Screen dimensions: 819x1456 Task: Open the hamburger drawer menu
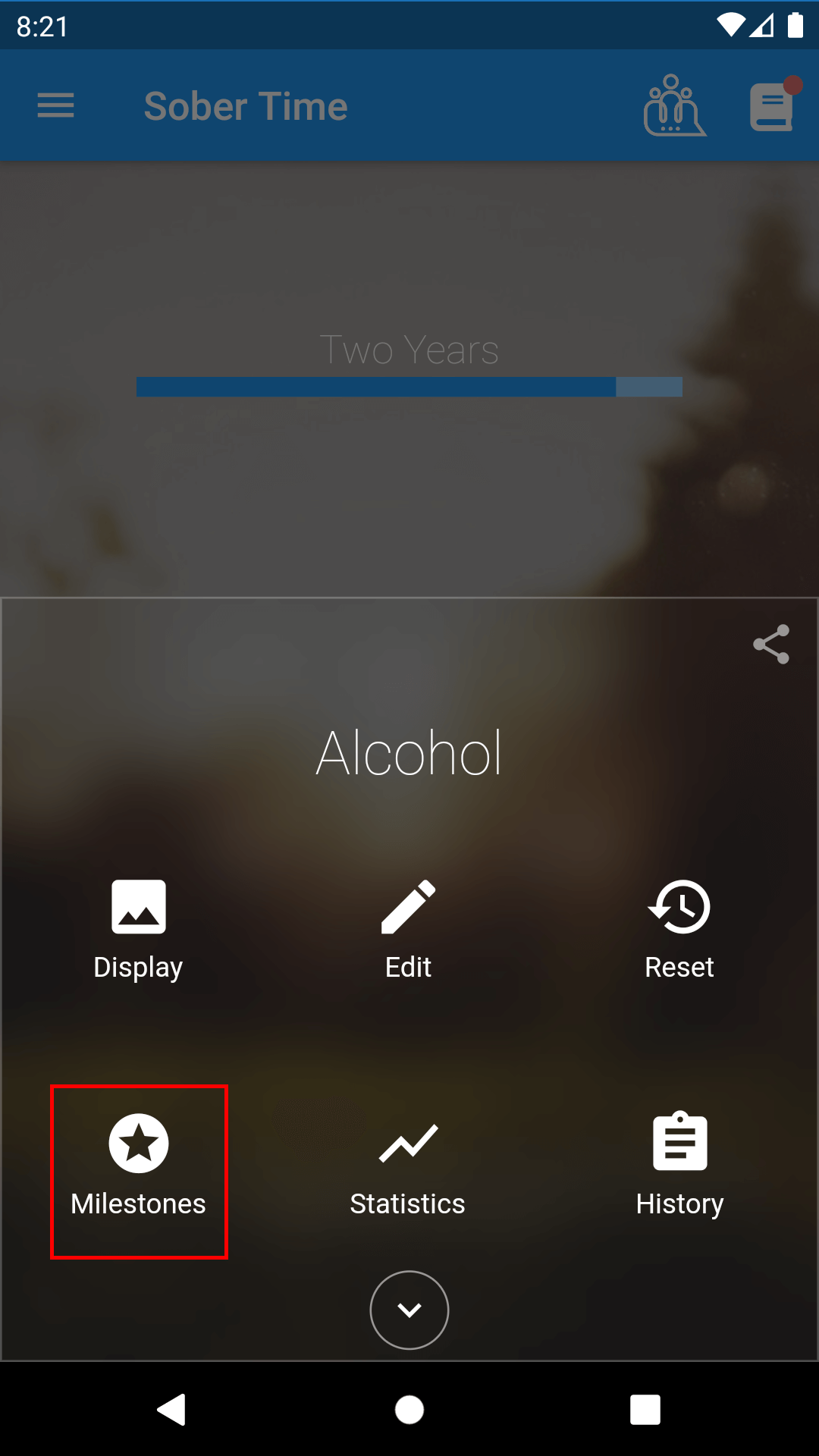(55, 105)
